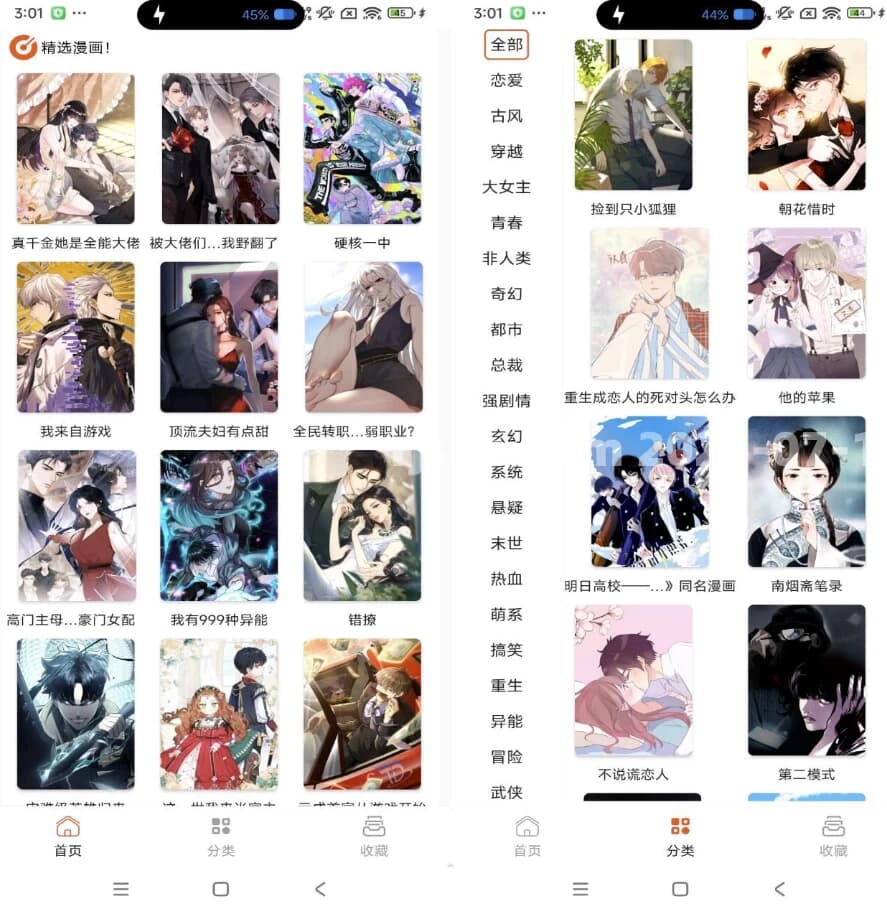887x906 pixels.
Task: Open the comic 我来自游戏
Action: [x=75, y=337]
